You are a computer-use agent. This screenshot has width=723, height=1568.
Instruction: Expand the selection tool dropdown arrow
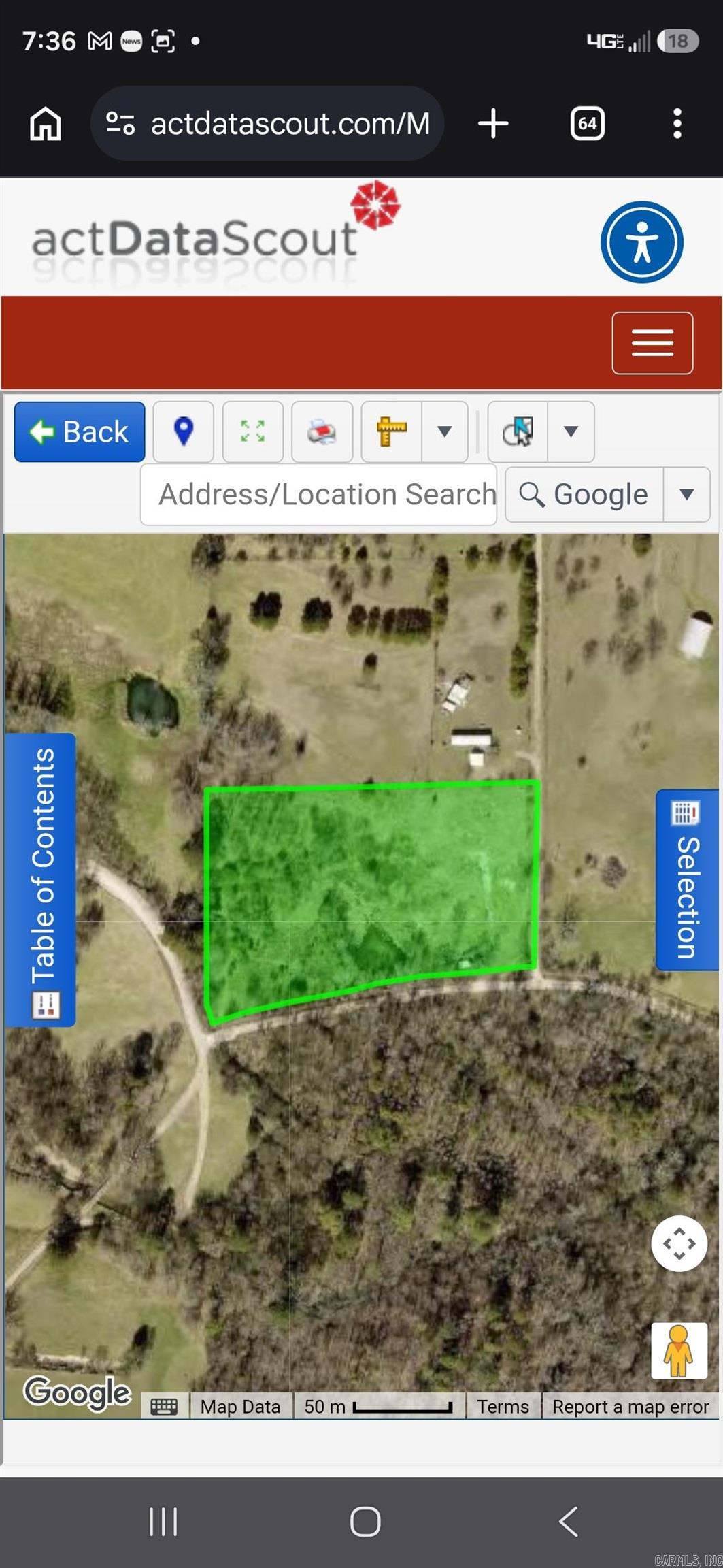pos(571,431)
